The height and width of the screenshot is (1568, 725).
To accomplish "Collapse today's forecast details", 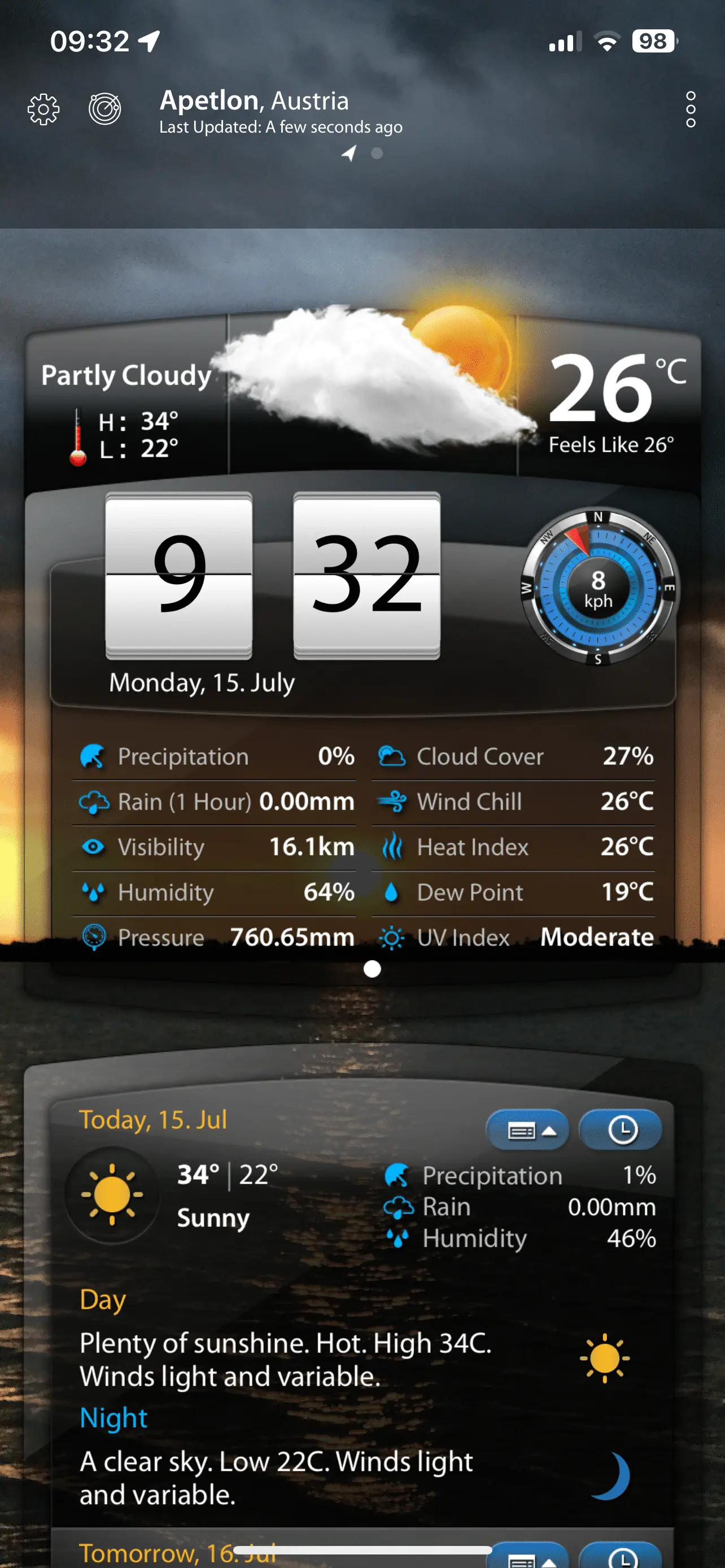I will pos(527,1131).
